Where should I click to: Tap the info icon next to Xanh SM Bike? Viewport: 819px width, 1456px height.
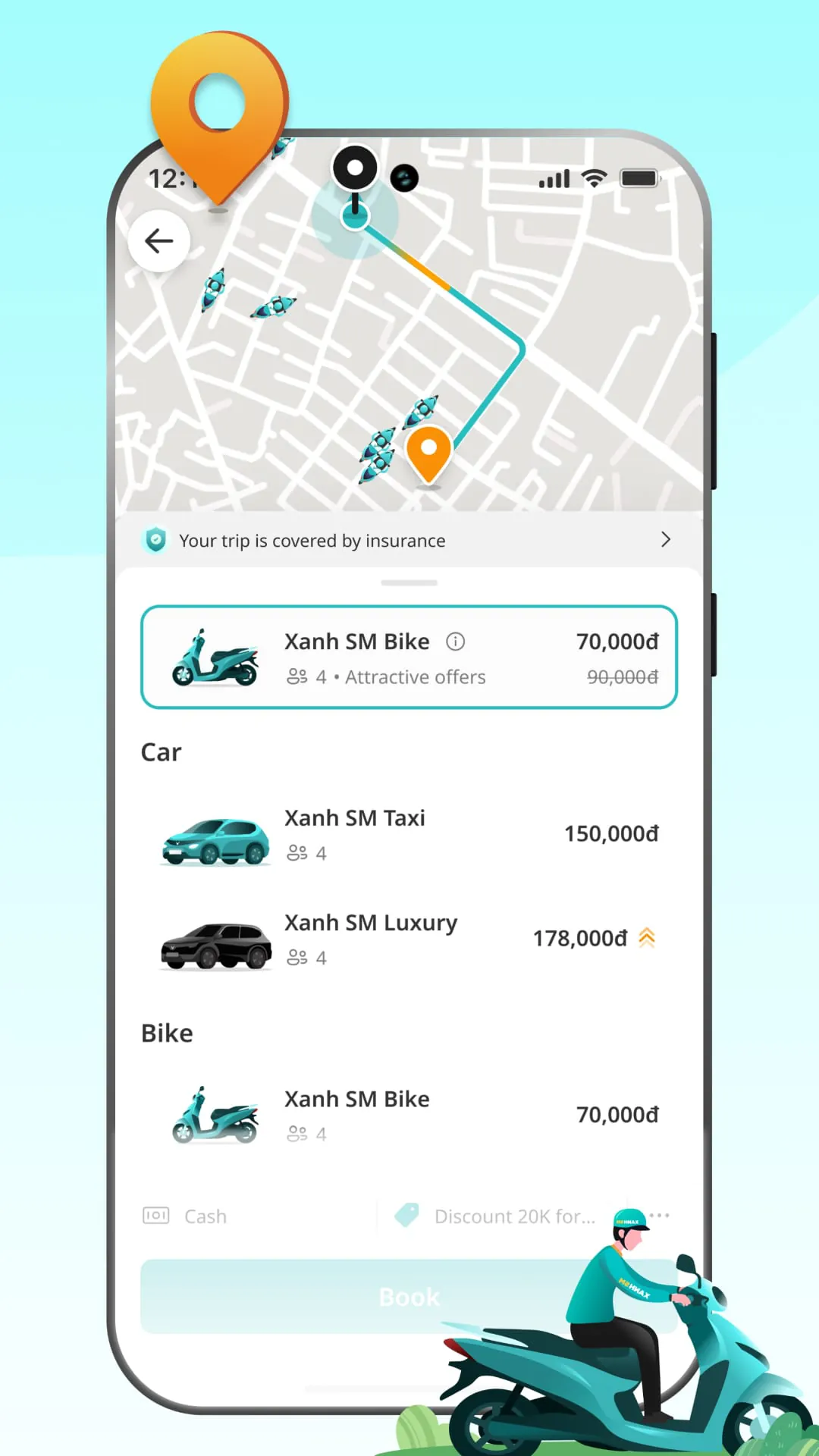coord(455,642)
